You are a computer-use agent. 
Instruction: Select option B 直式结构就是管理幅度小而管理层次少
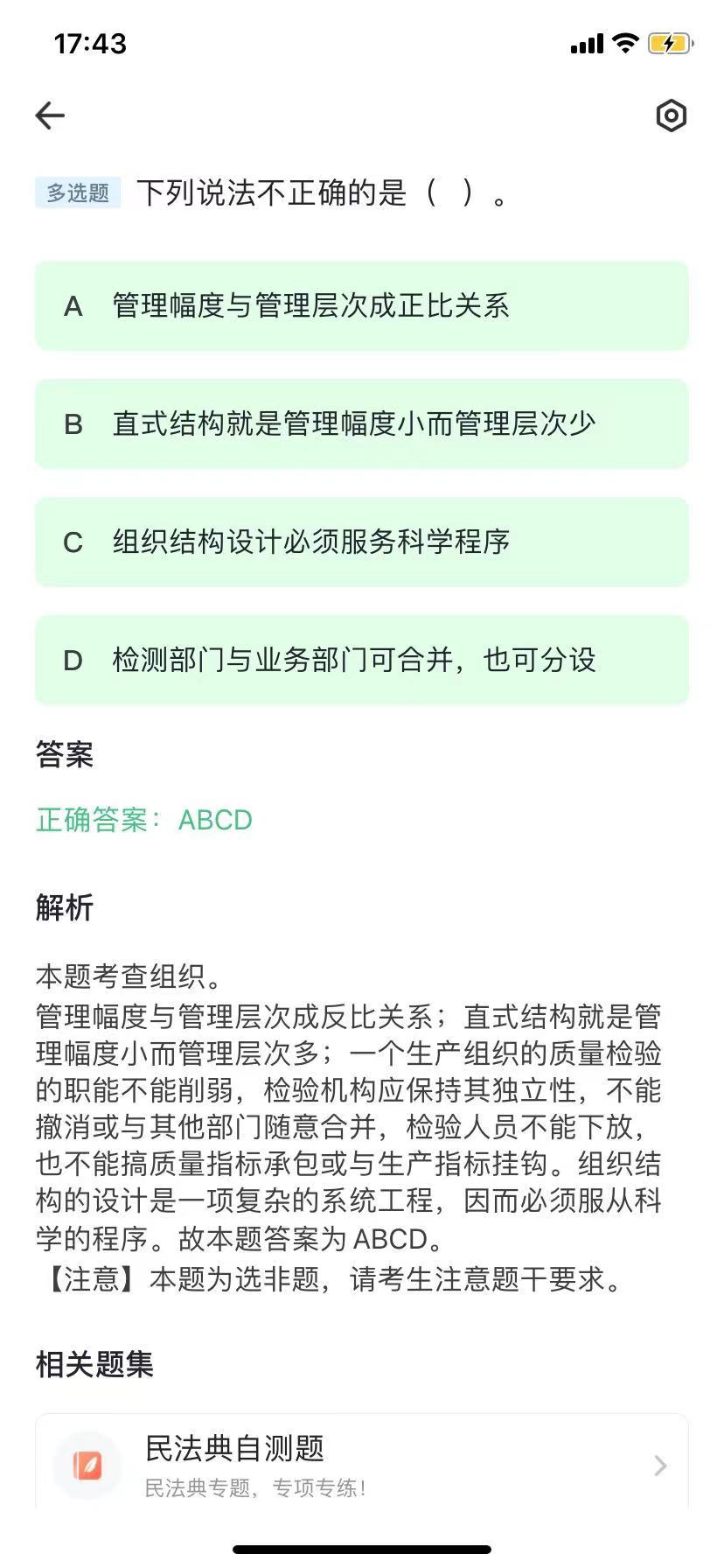click(x=361, y=424)
